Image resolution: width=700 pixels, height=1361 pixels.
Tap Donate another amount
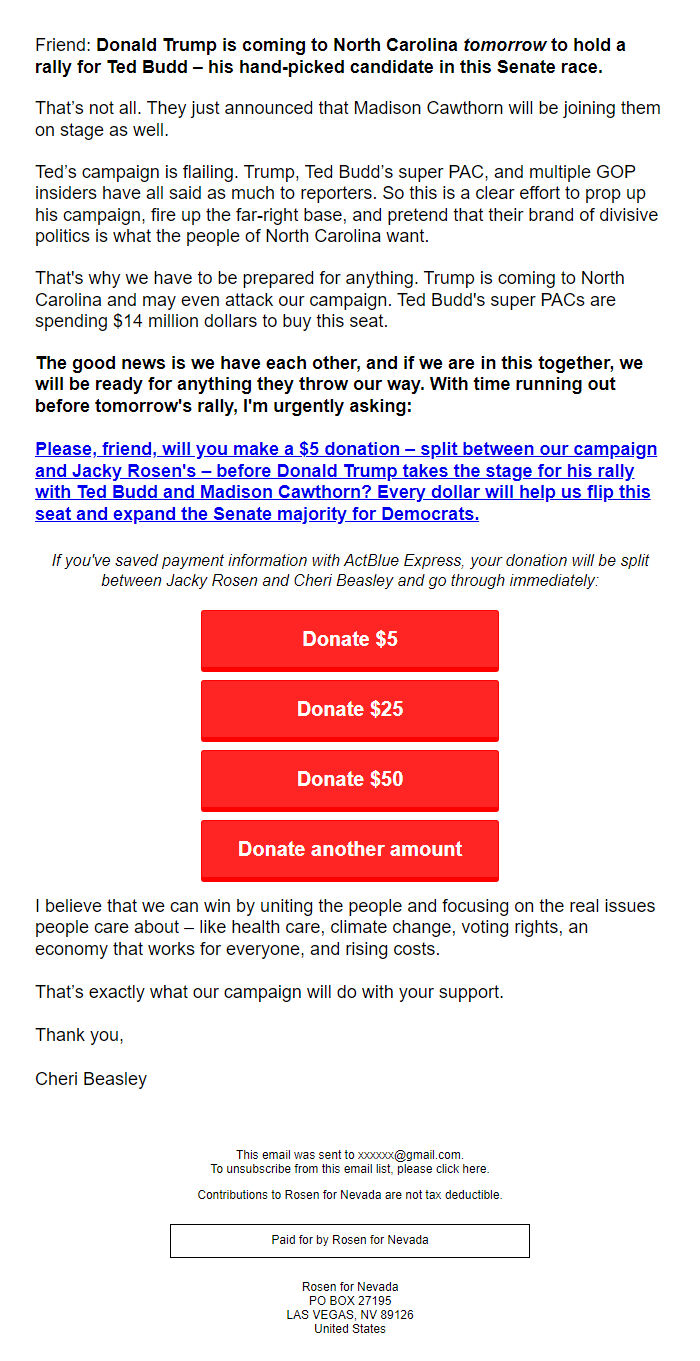350,850
